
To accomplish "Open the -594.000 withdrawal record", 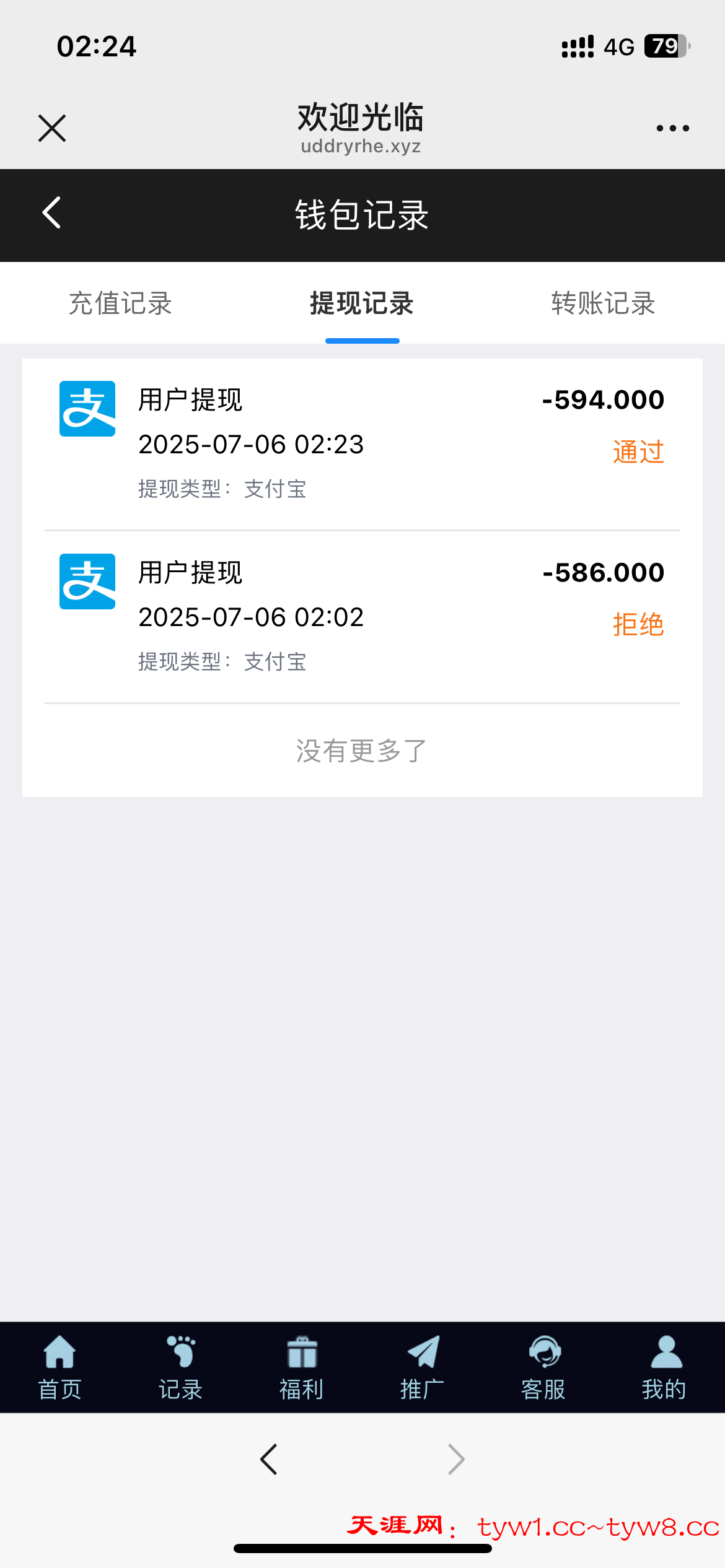I will 362,444.
